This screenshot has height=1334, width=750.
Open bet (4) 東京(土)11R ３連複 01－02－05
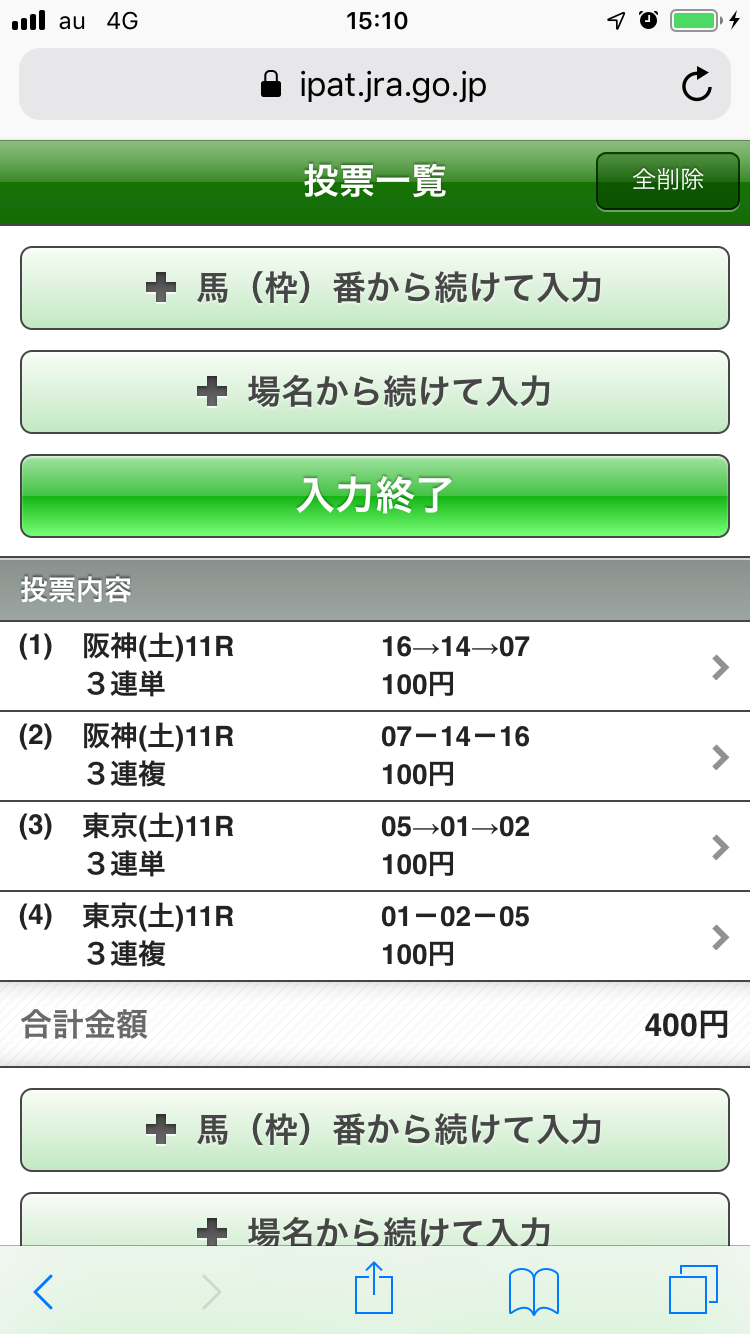tap(375, 936)
